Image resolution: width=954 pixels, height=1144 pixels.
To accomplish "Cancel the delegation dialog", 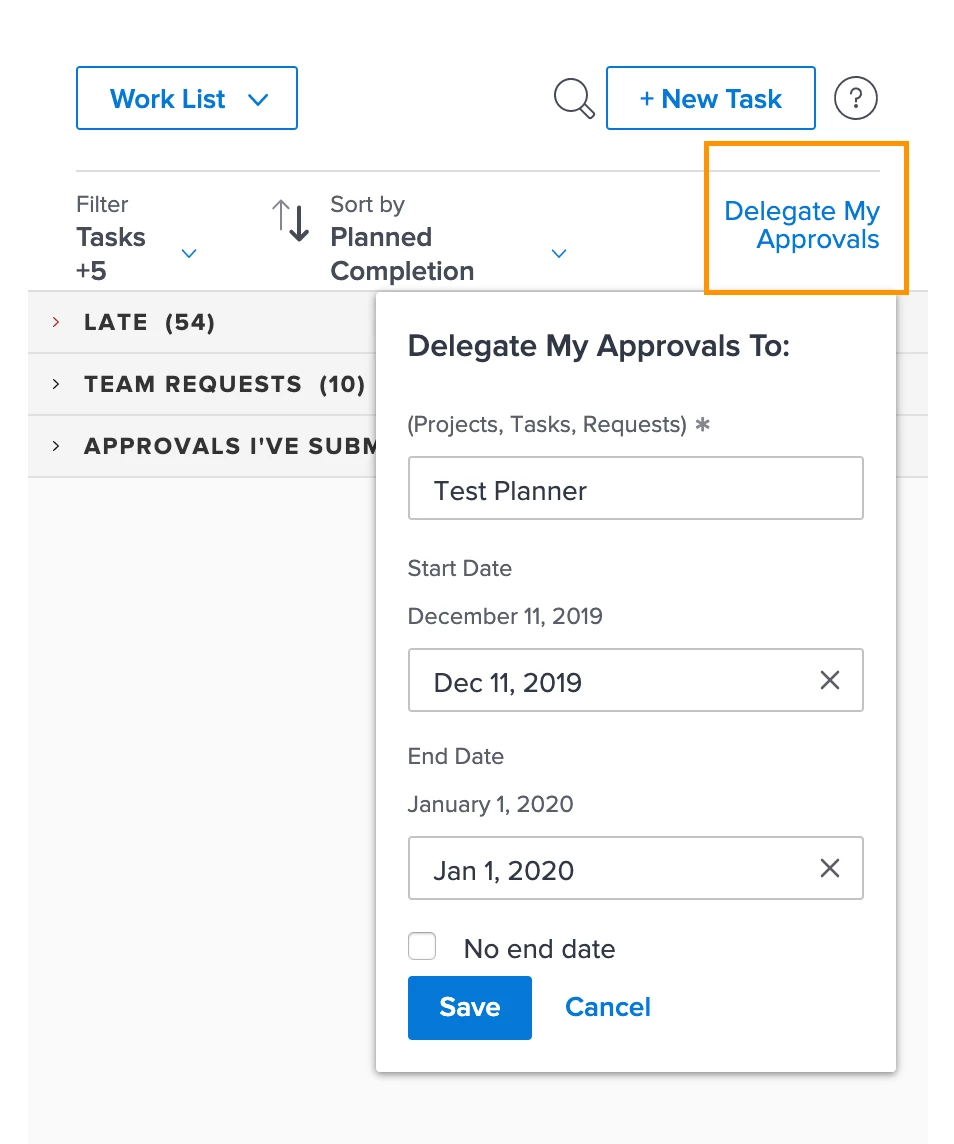I will tap(607, 1007).
